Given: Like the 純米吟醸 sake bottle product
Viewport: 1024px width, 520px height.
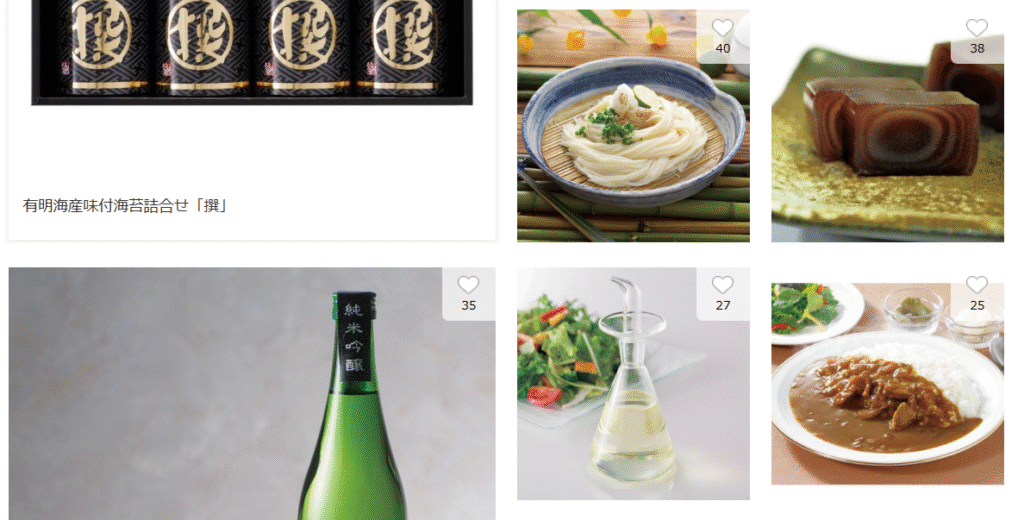Looking at the screenshot, I should pyautogui.click(x=468, y=285).
